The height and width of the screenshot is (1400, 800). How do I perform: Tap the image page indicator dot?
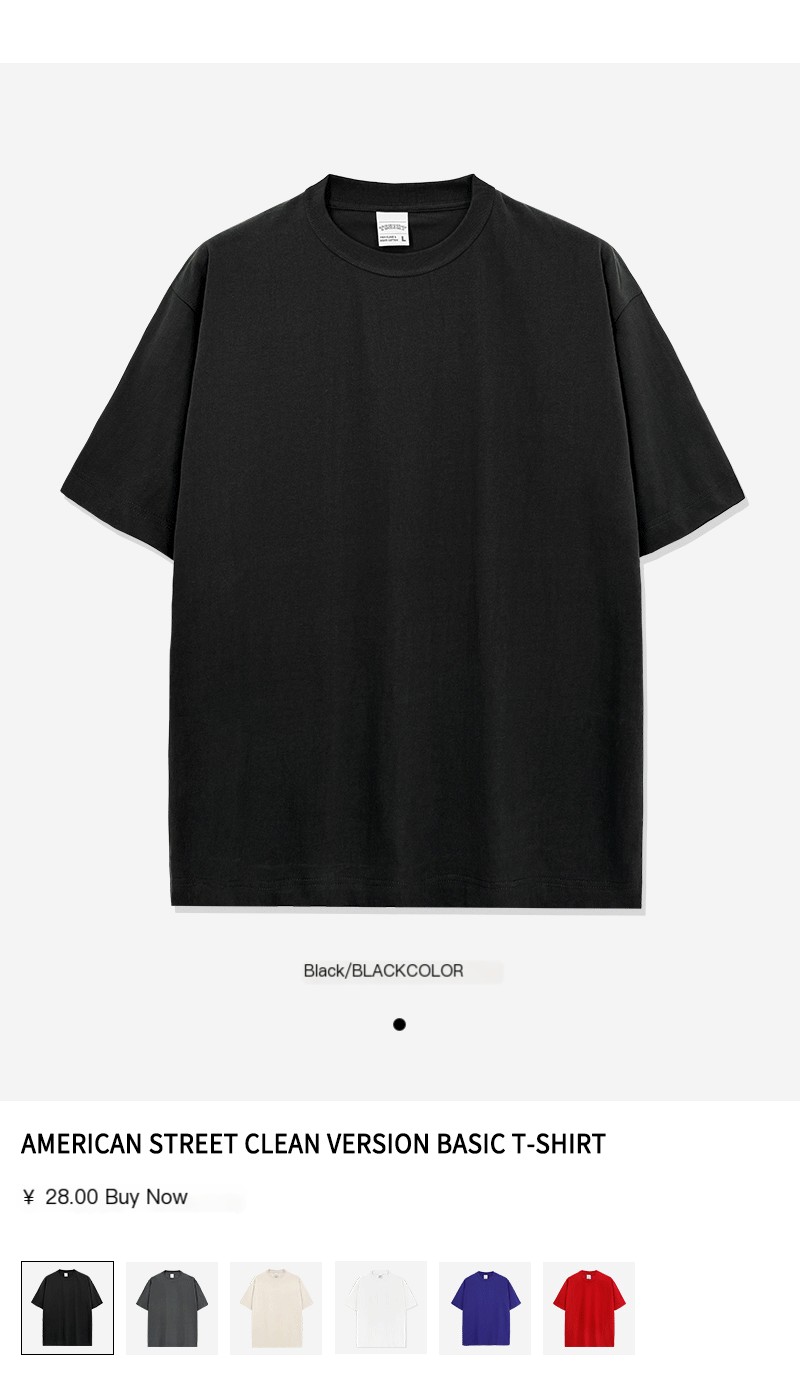[399, 1024]
